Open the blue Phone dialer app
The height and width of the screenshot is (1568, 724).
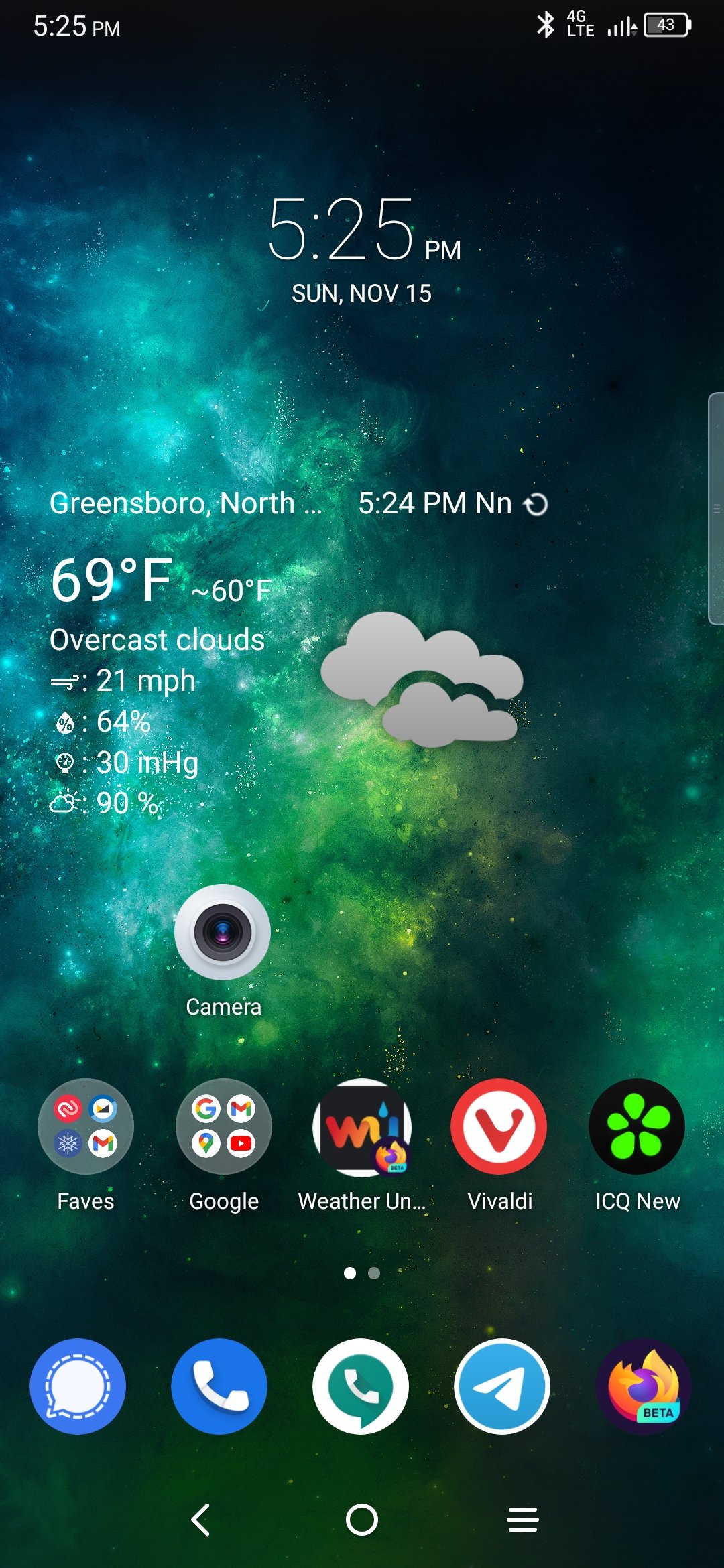pos(219,1386)
